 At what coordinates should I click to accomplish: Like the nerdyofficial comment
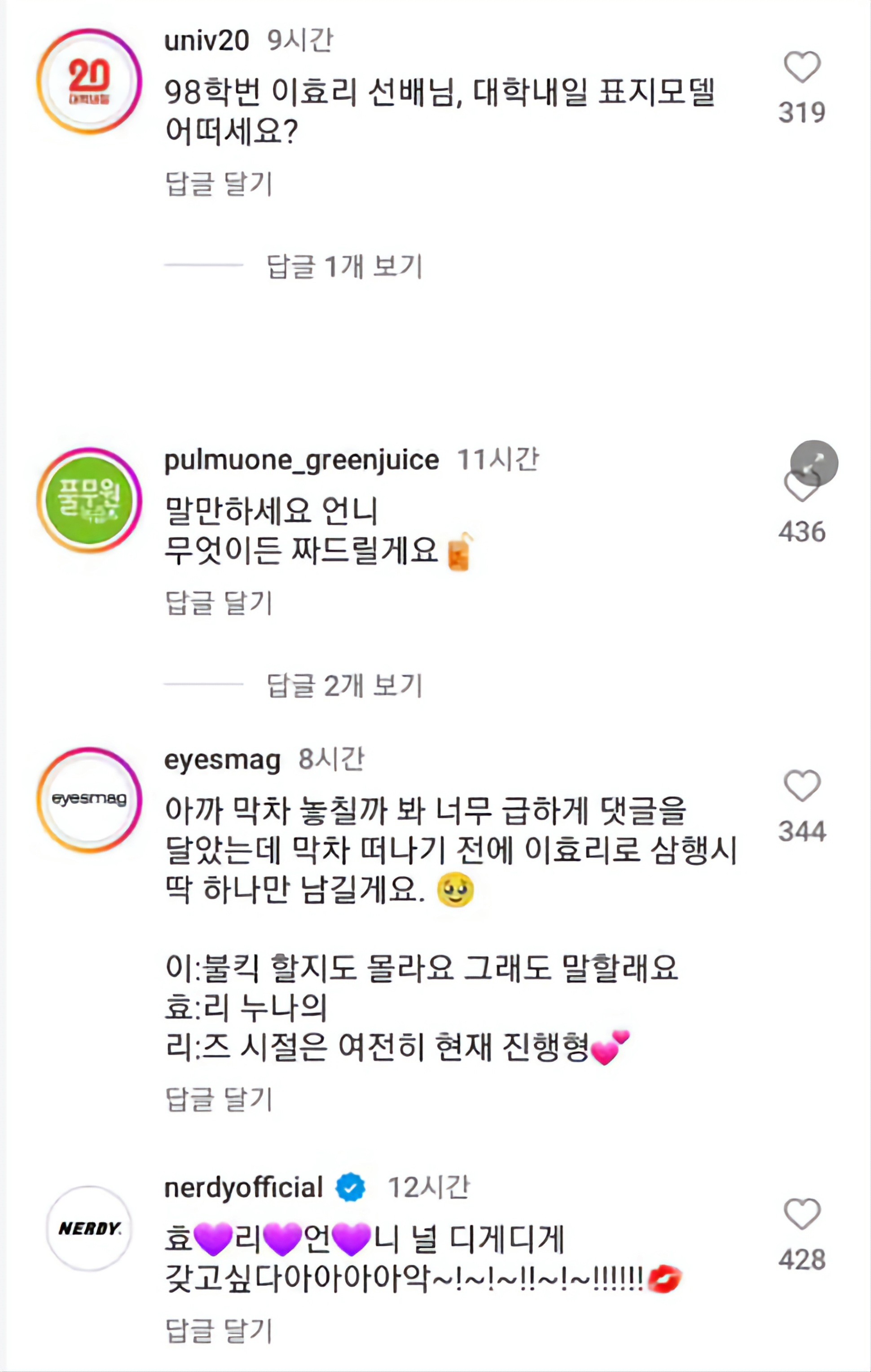[x=802, y=1214]
